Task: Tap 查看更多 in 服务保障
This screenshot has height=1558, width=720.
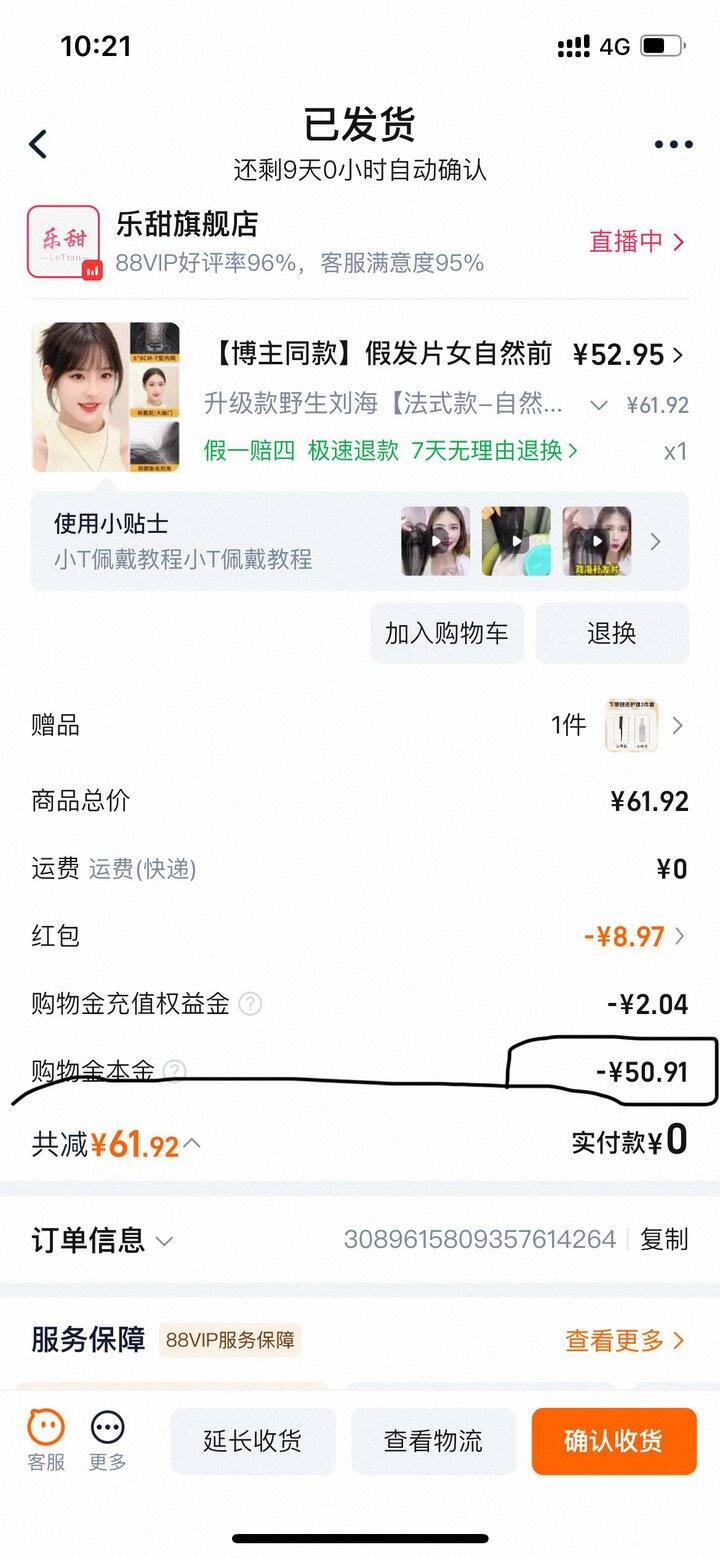Action: click(x=624, y=1340)
